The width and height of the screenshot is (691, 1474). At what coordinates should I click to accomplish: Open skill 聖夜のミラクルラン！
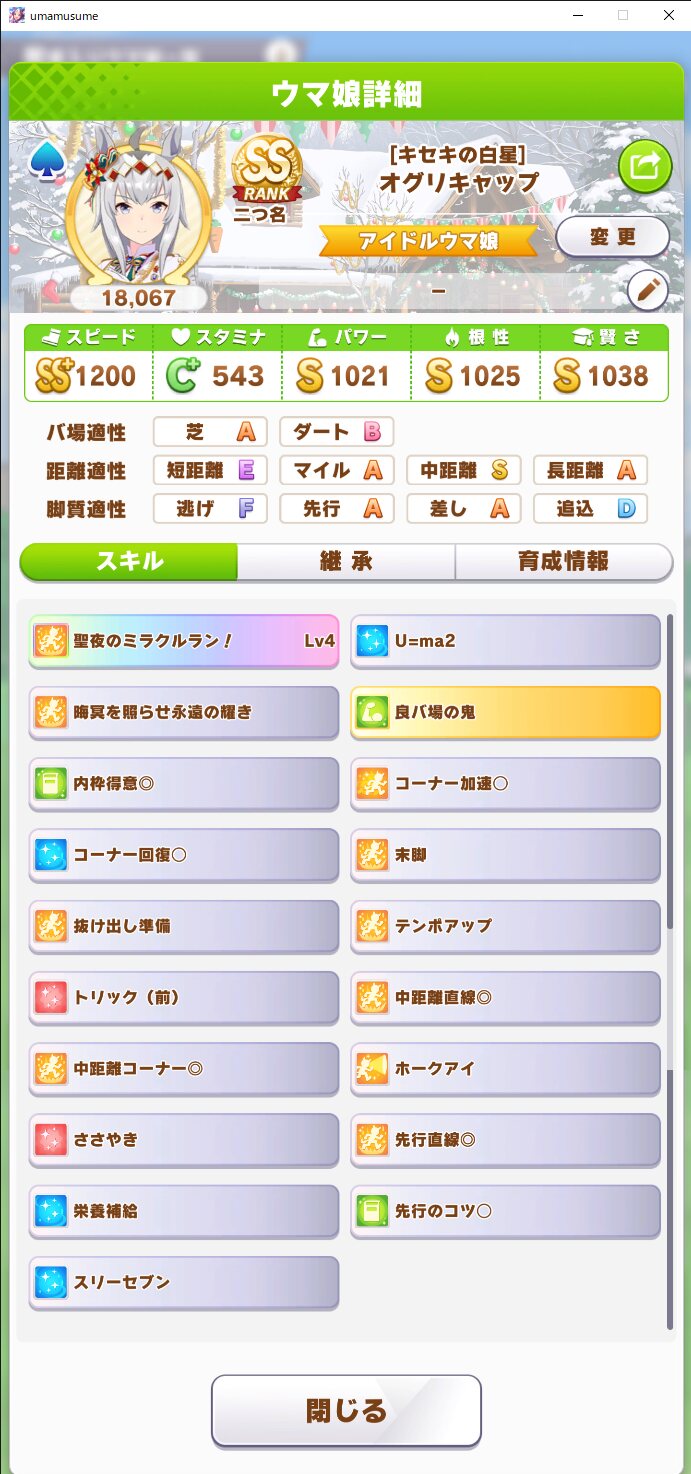(x=184, y=641)
